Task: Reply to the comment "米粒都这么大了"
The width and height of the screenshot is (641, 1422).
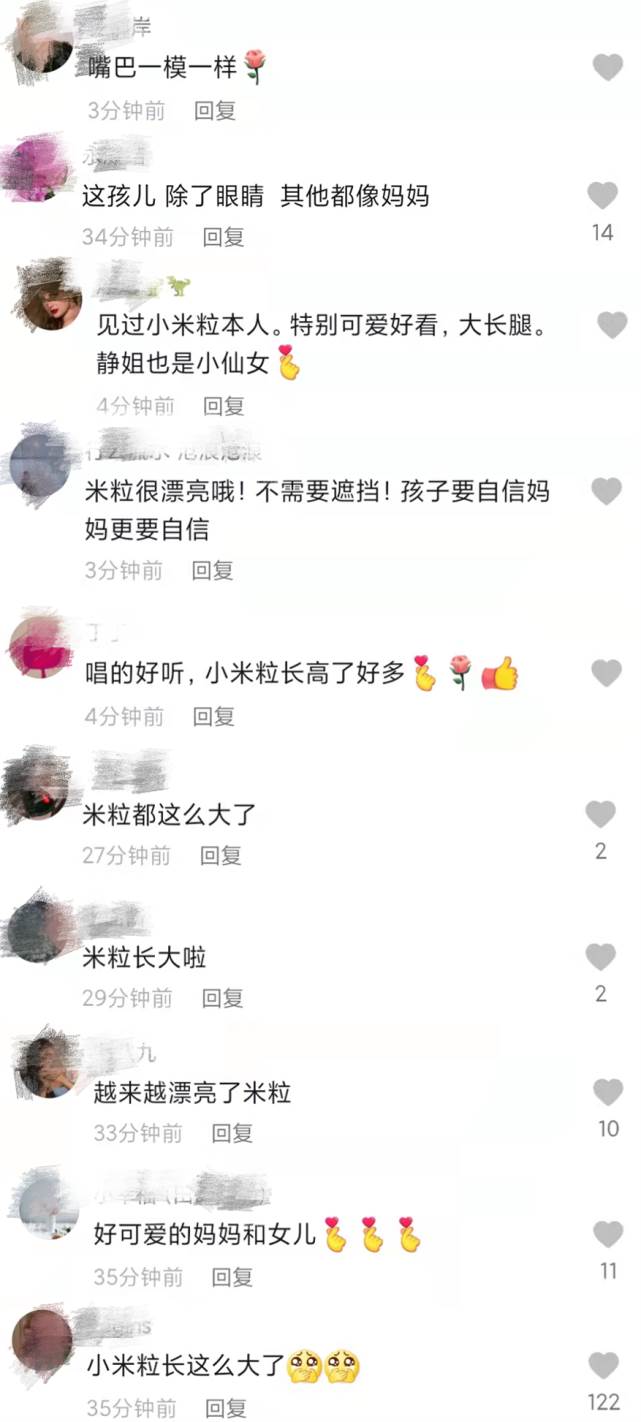Action: click(x=221, y=856)
